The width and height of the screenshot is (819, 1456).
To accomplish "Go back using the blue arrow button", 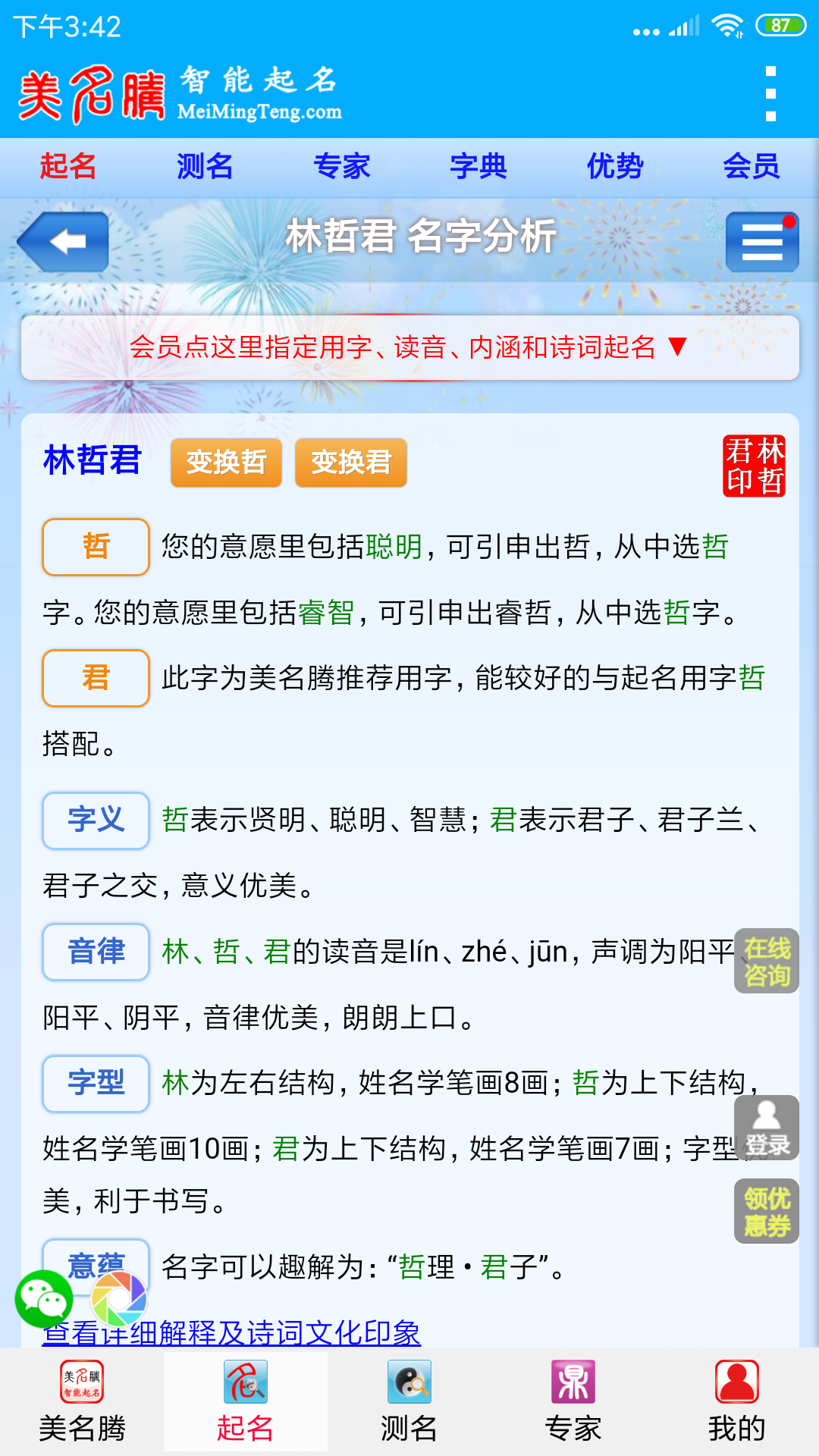I will 64,242.
